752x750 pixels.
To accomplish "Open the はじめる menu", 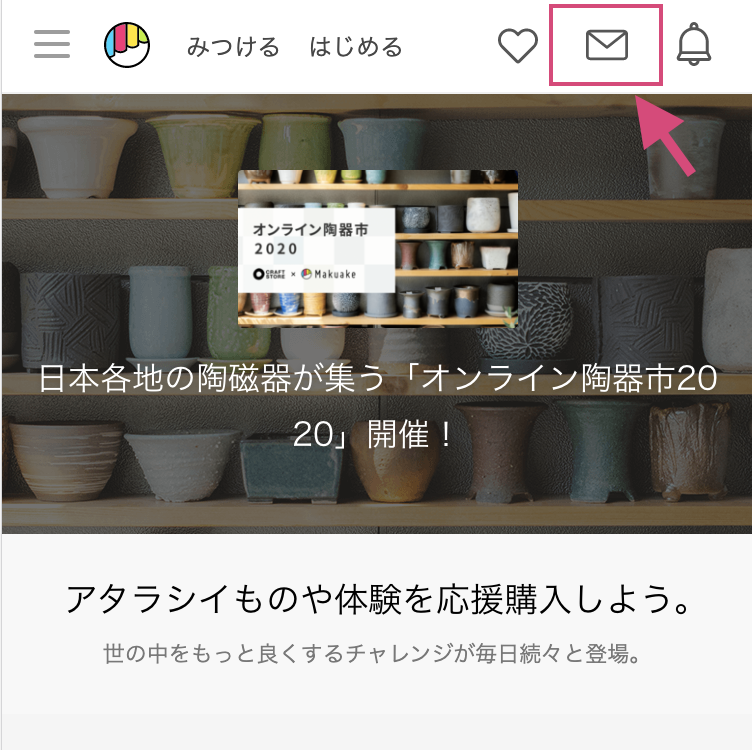I will (x=356, y=47).
